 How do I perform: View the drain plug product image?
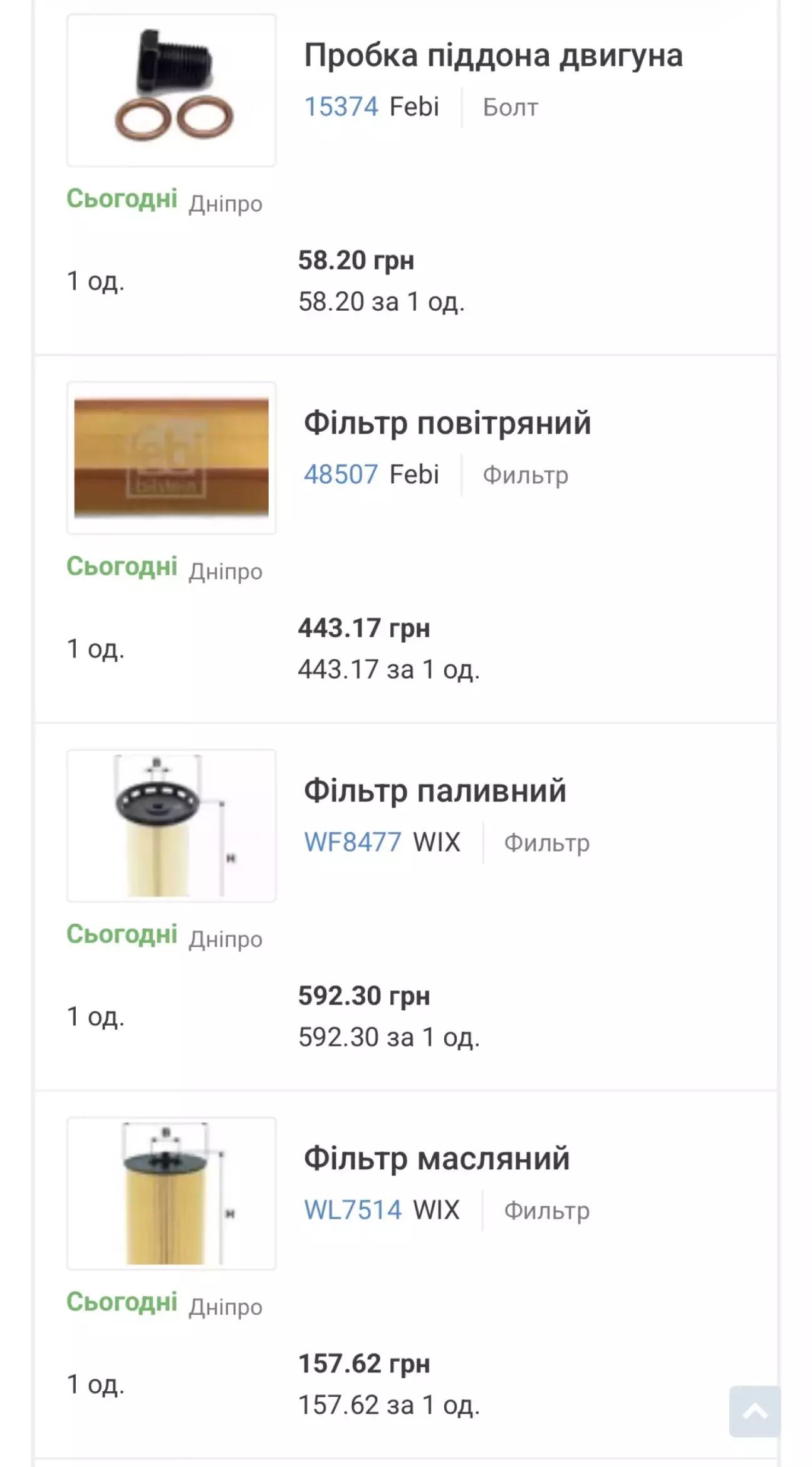click(x=171, y=90)
